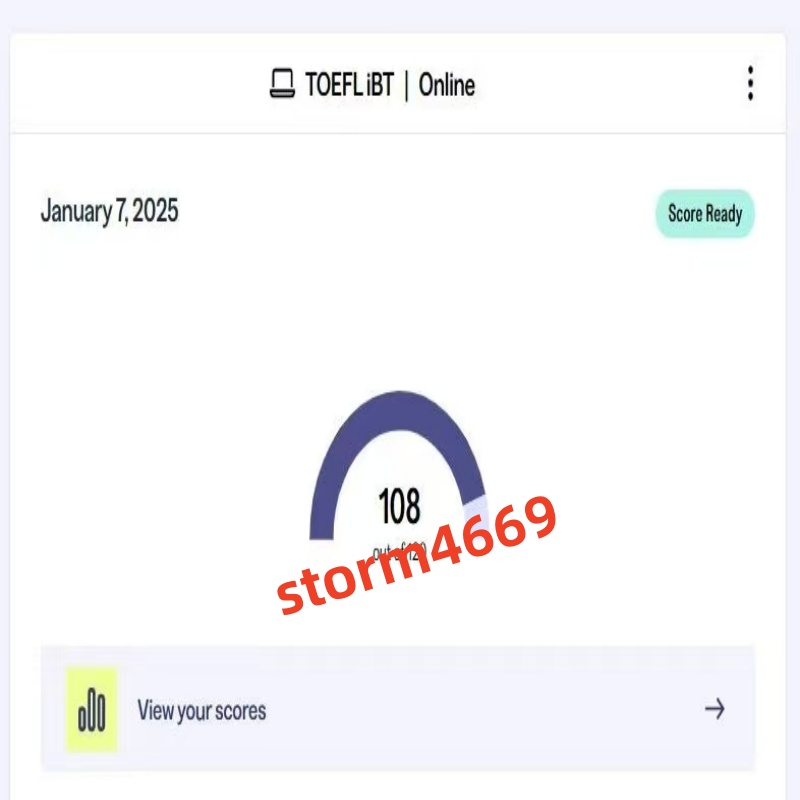
Task: Open the three-dot overflow menu
Action: 750,84
